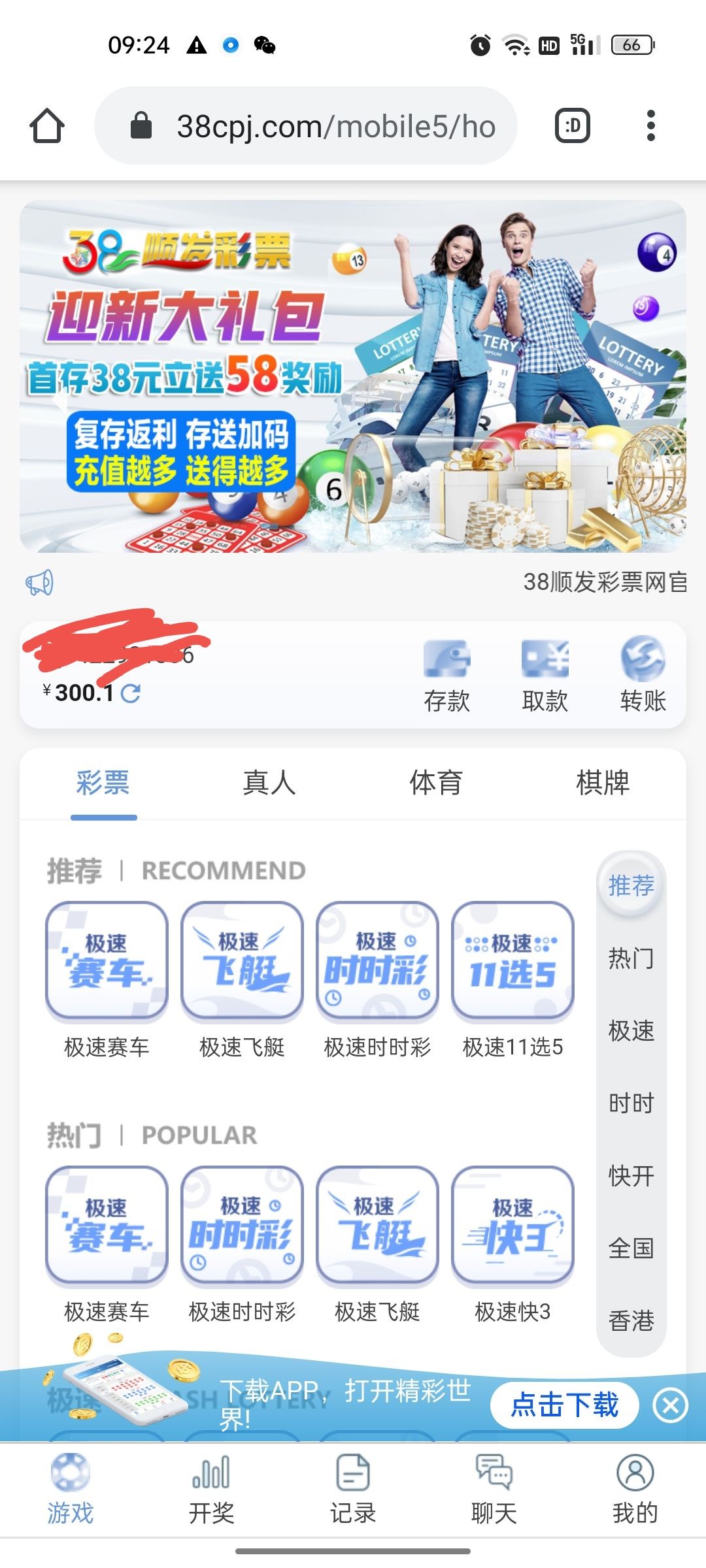
Task: Open the 聊天 chat tab
Action: [494, 1490]
